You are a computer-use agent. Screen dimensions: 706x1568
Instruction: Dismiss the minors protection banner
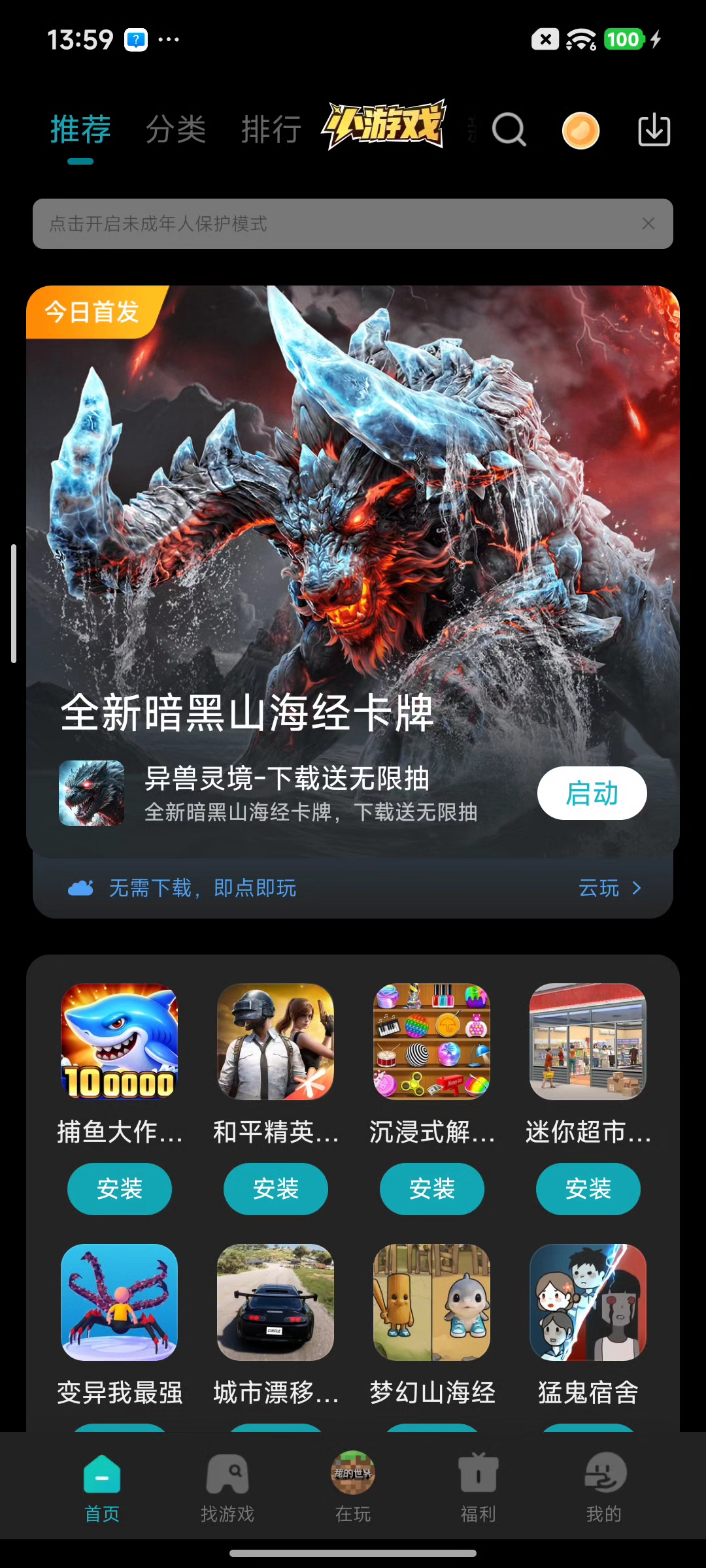(x=648, y=223)
